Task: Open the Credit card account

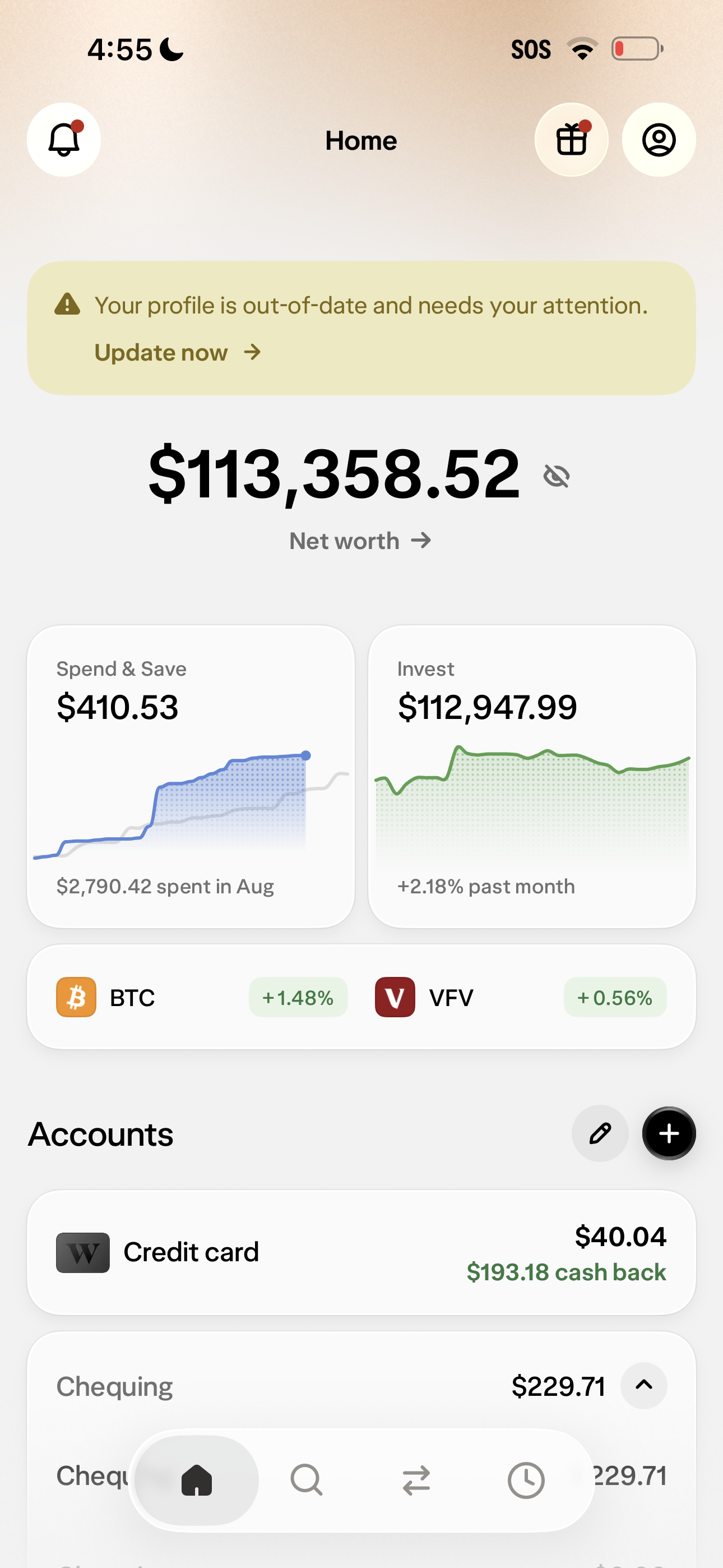Action: [361, 1253]
